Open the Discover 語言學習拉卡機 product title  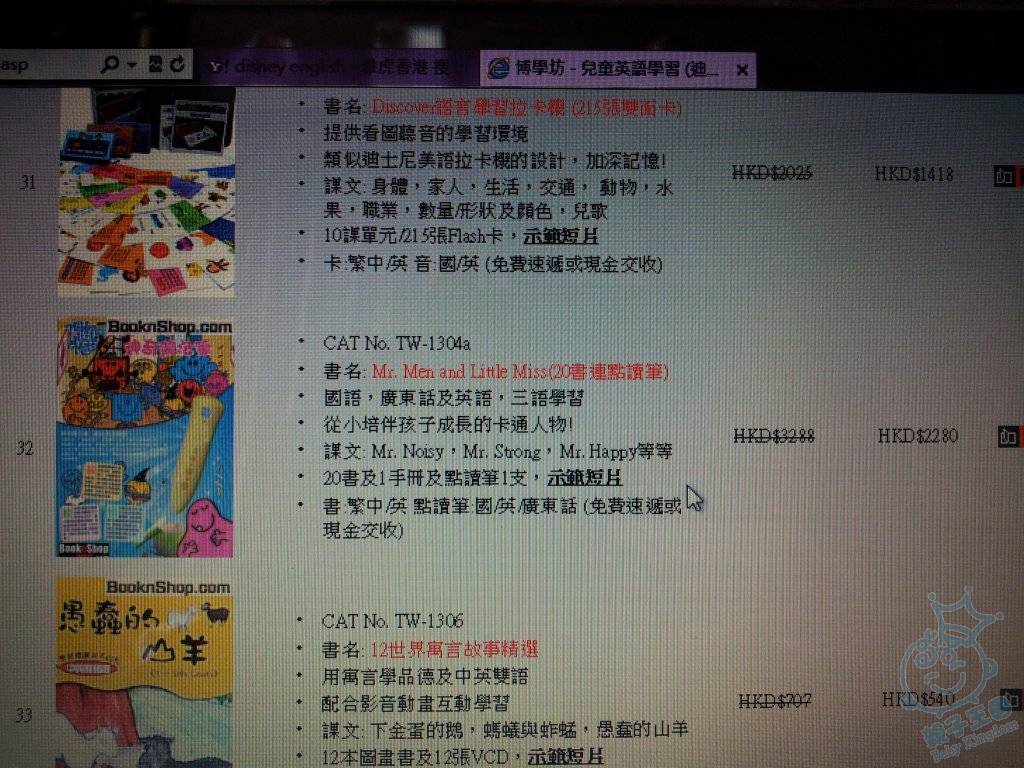[526, 106]
